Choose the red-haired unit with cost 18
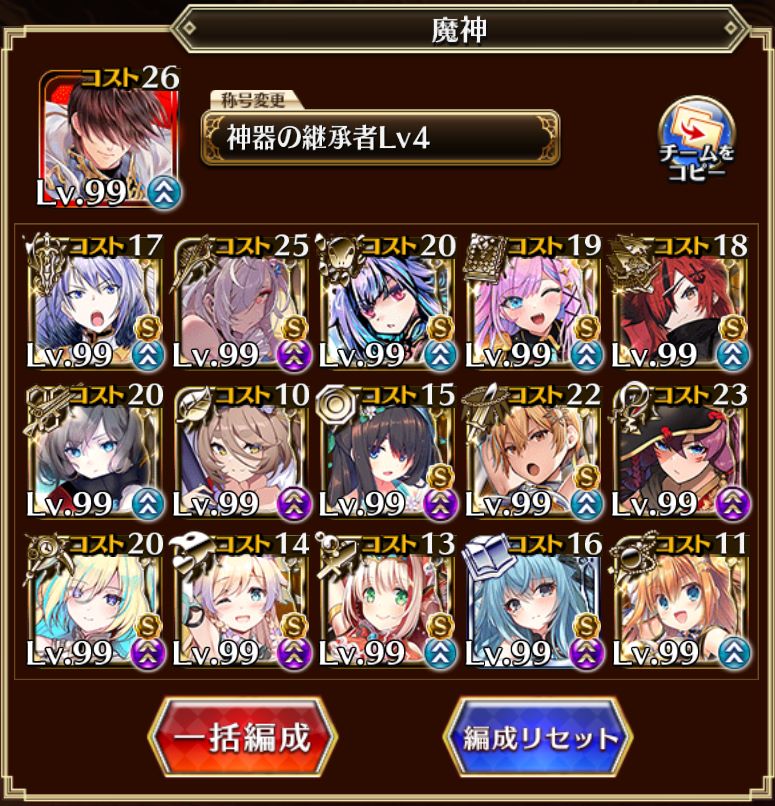This screenshot has height=806, width=775. [680, 303]
